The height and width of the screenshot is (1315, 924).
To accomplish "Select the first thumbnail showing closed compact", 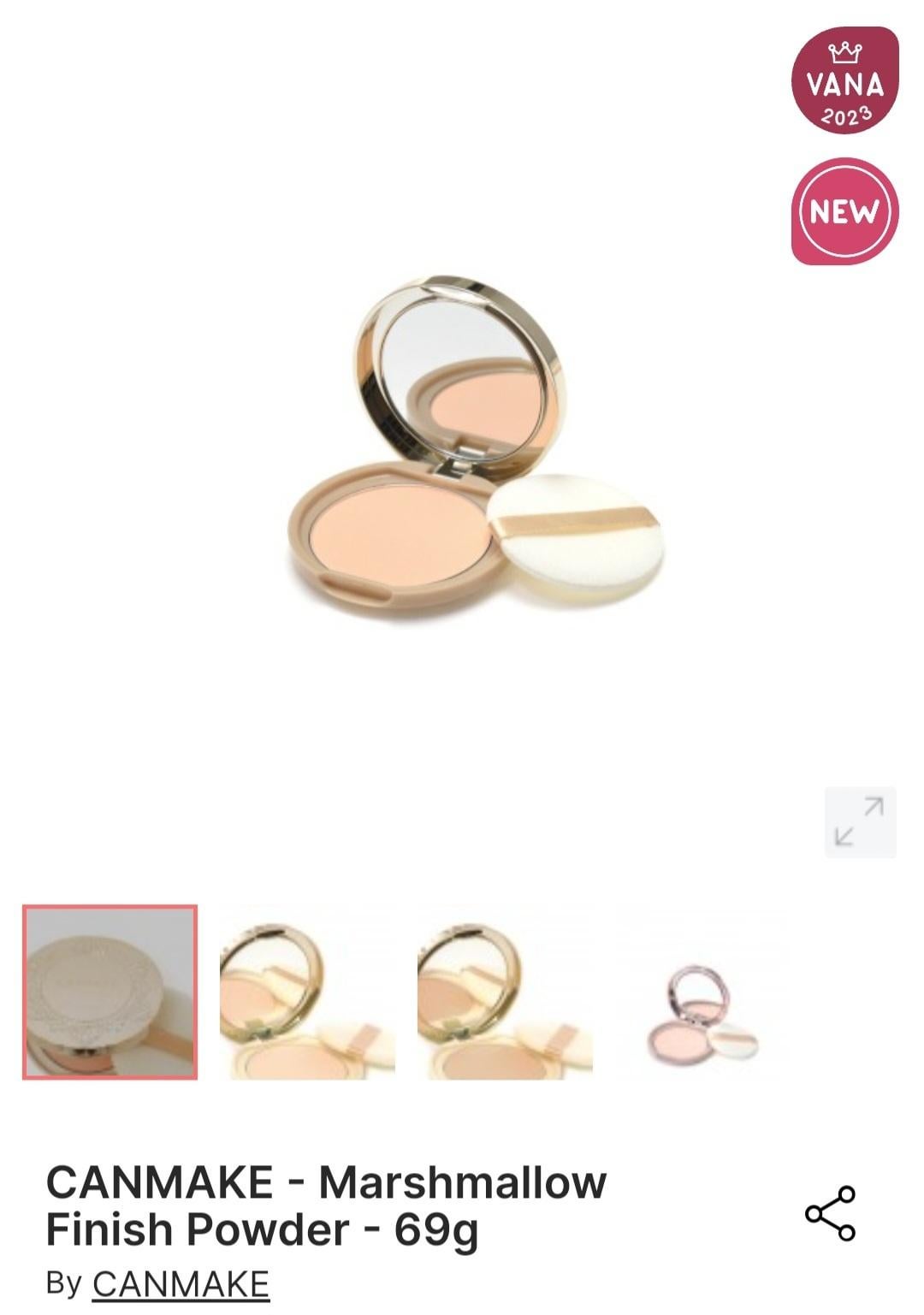I will [x=110, y=992].
